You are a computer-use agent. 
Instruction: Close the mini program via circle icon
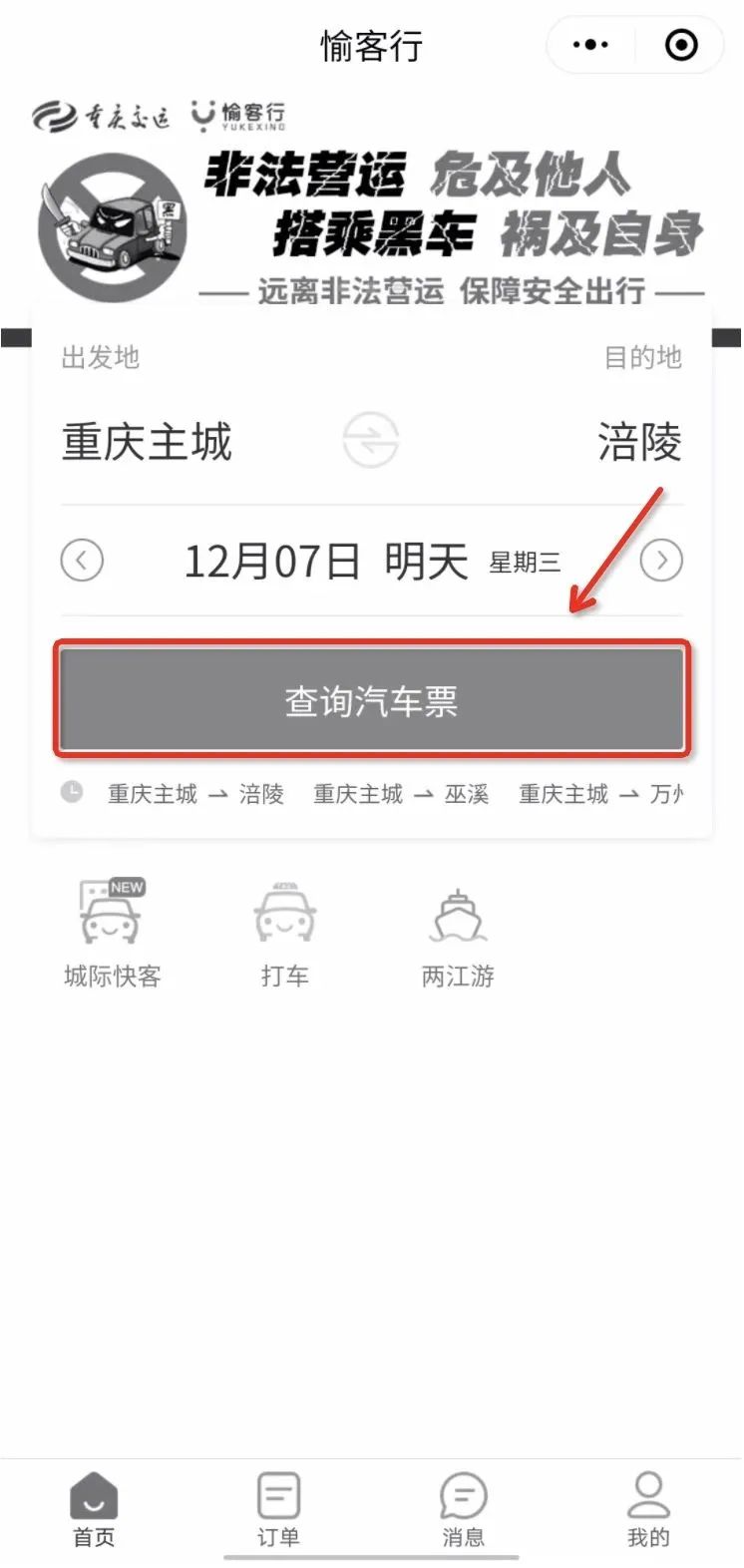point(681,45)
